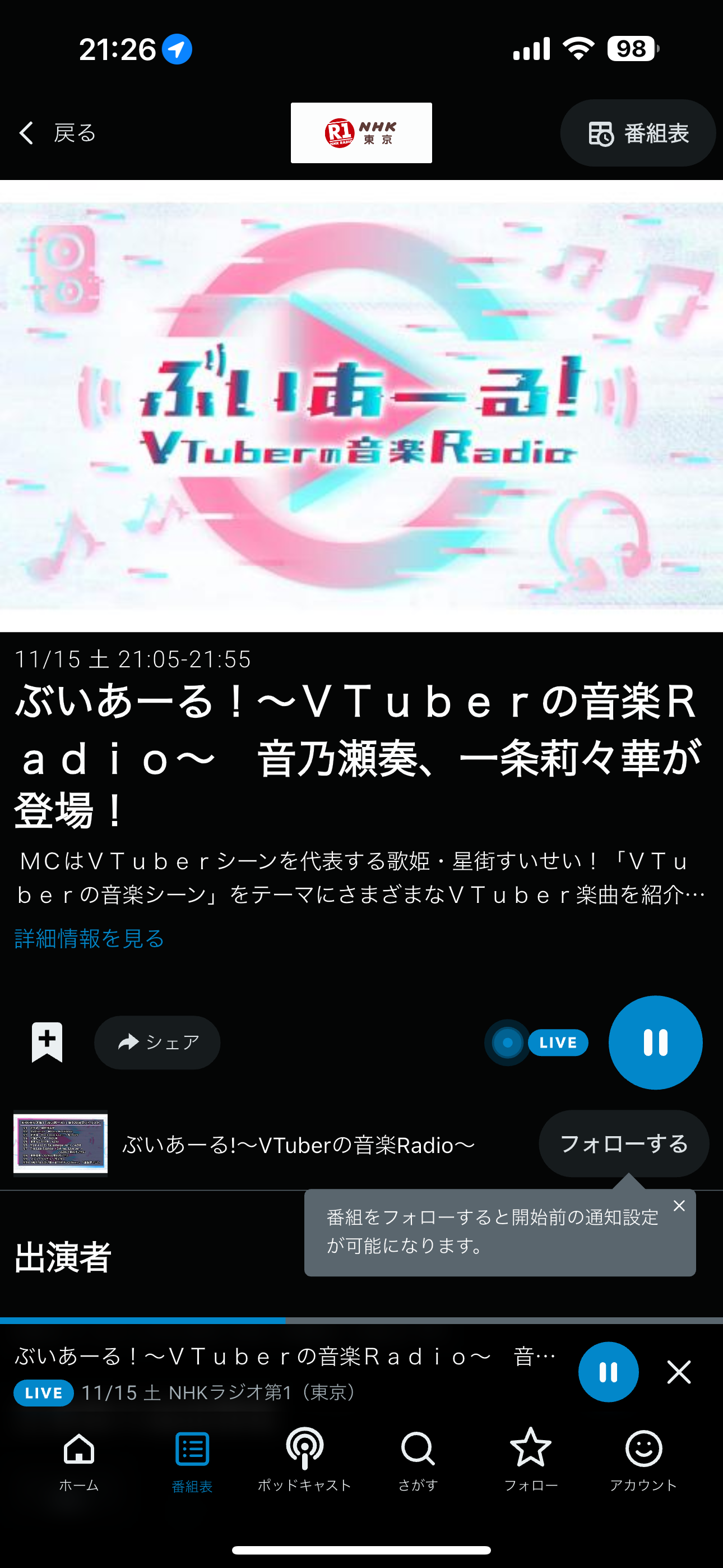
Task: Dismiss the follow notification tooltip
Action: 679,1206
